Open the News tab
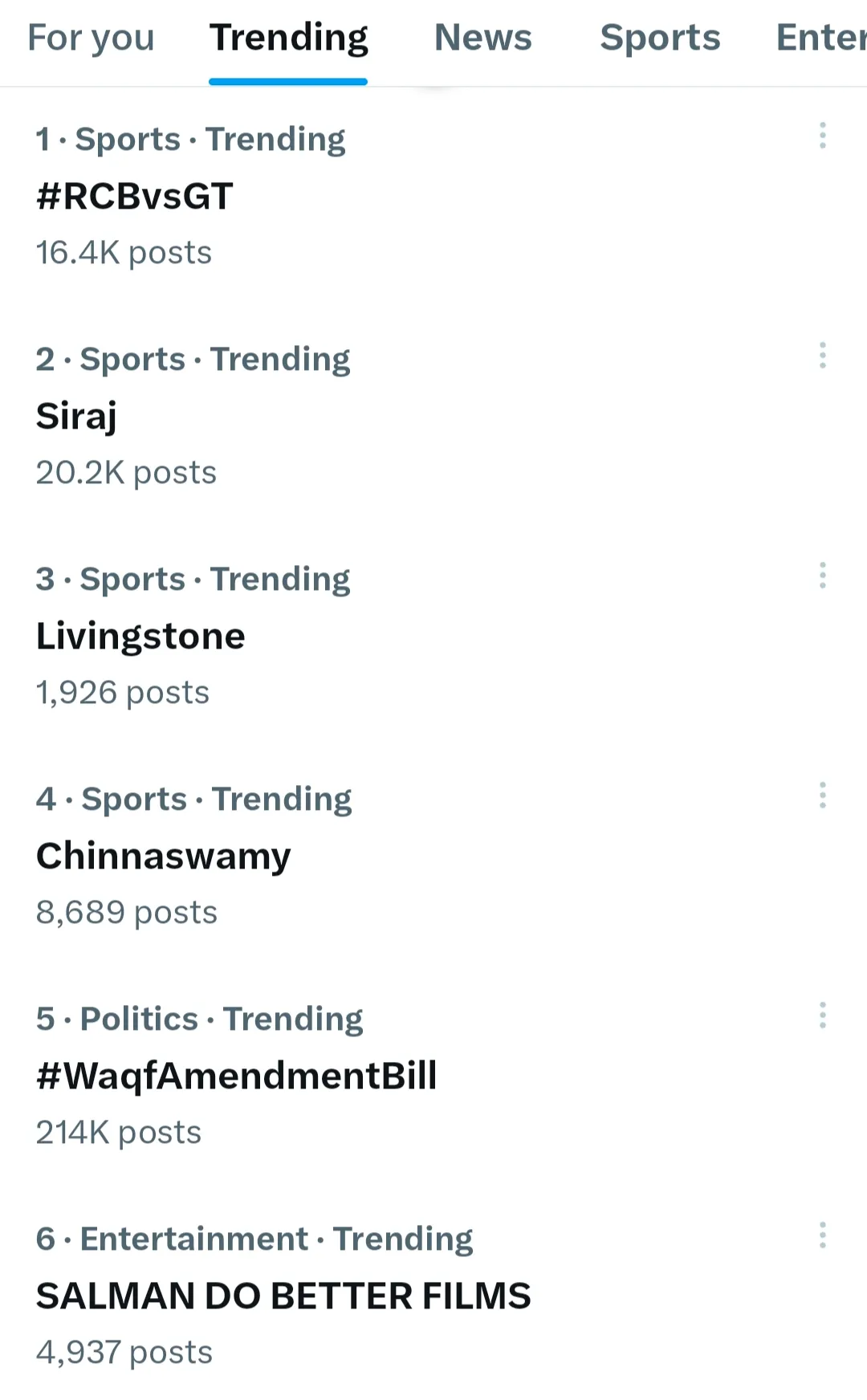 click(483, 37)
